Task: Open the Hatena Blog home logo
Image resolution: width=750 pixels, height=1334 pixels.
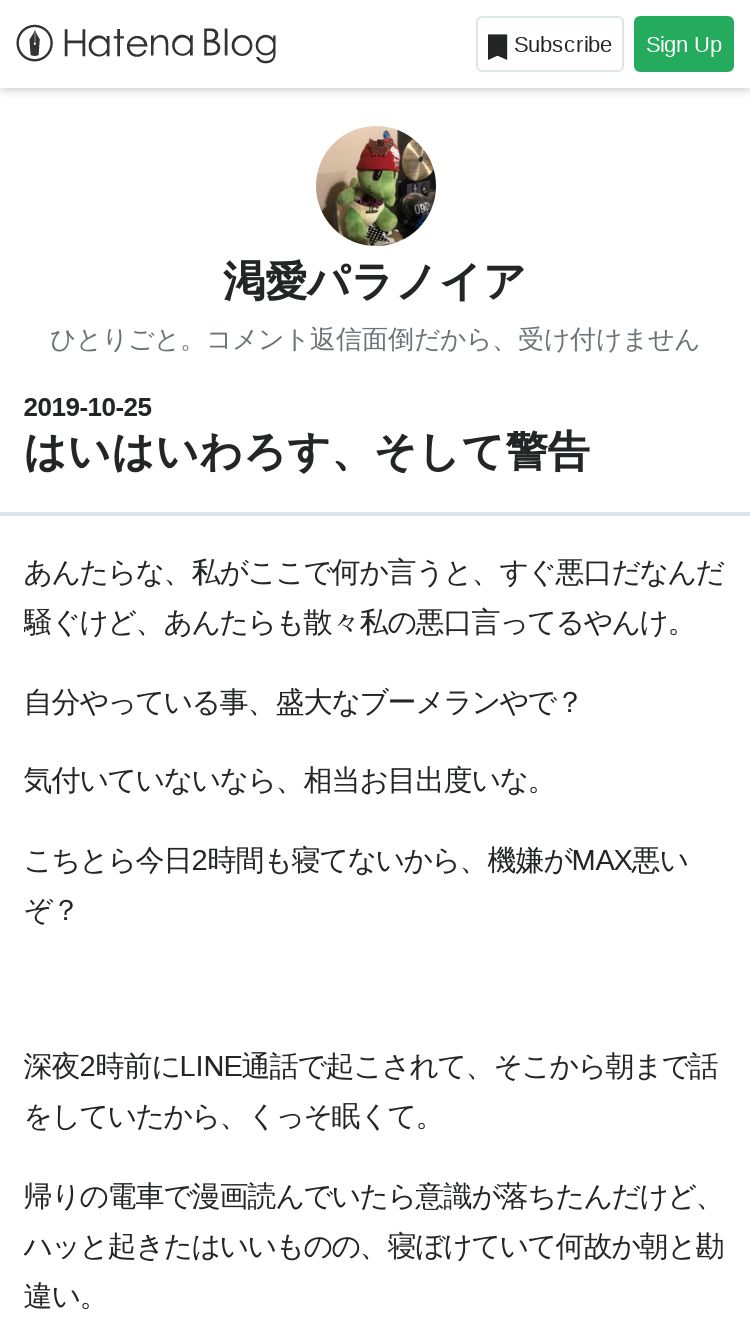Action: [x=146, y=44]
